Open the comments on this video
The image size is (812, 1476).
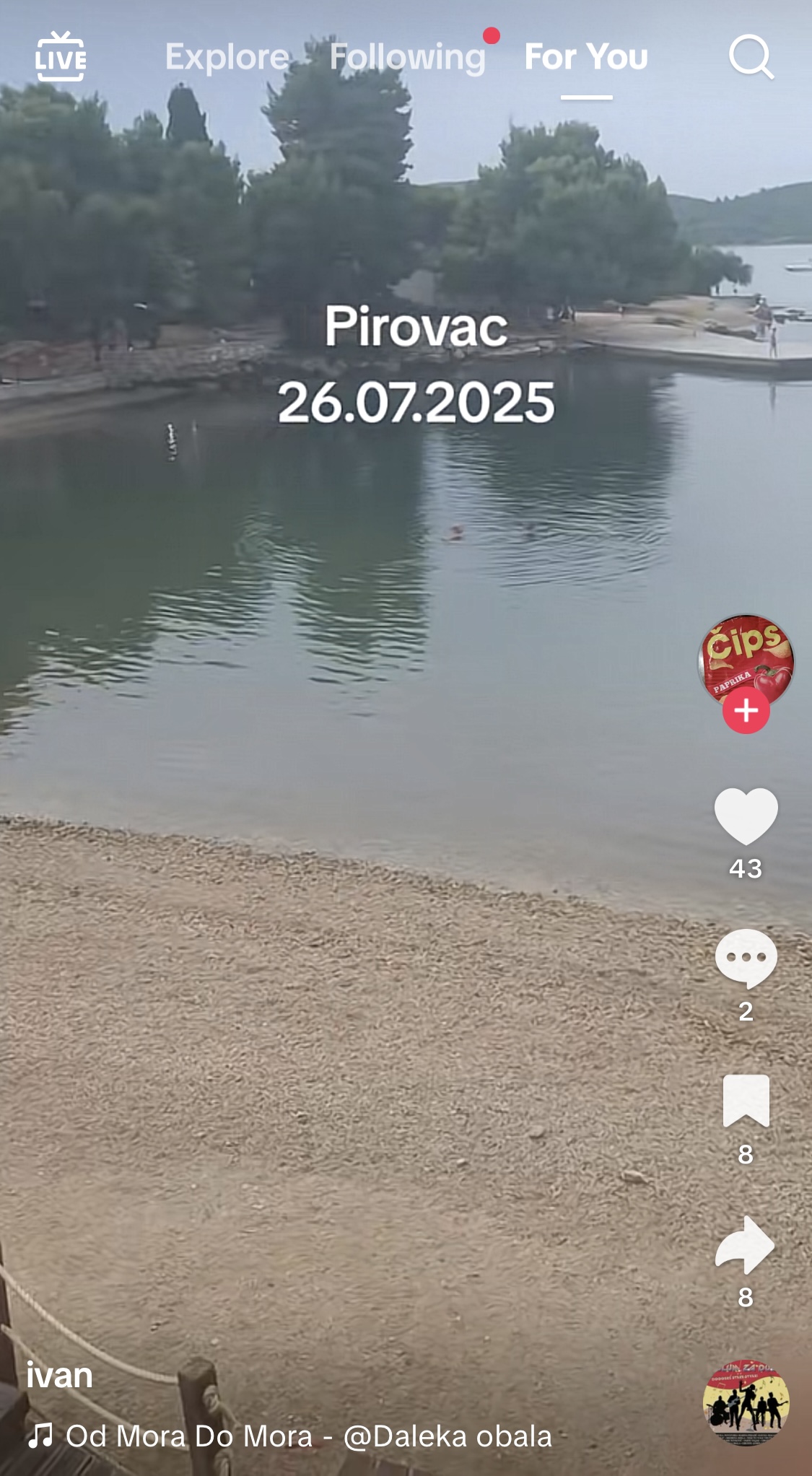[x=746, y=958]
